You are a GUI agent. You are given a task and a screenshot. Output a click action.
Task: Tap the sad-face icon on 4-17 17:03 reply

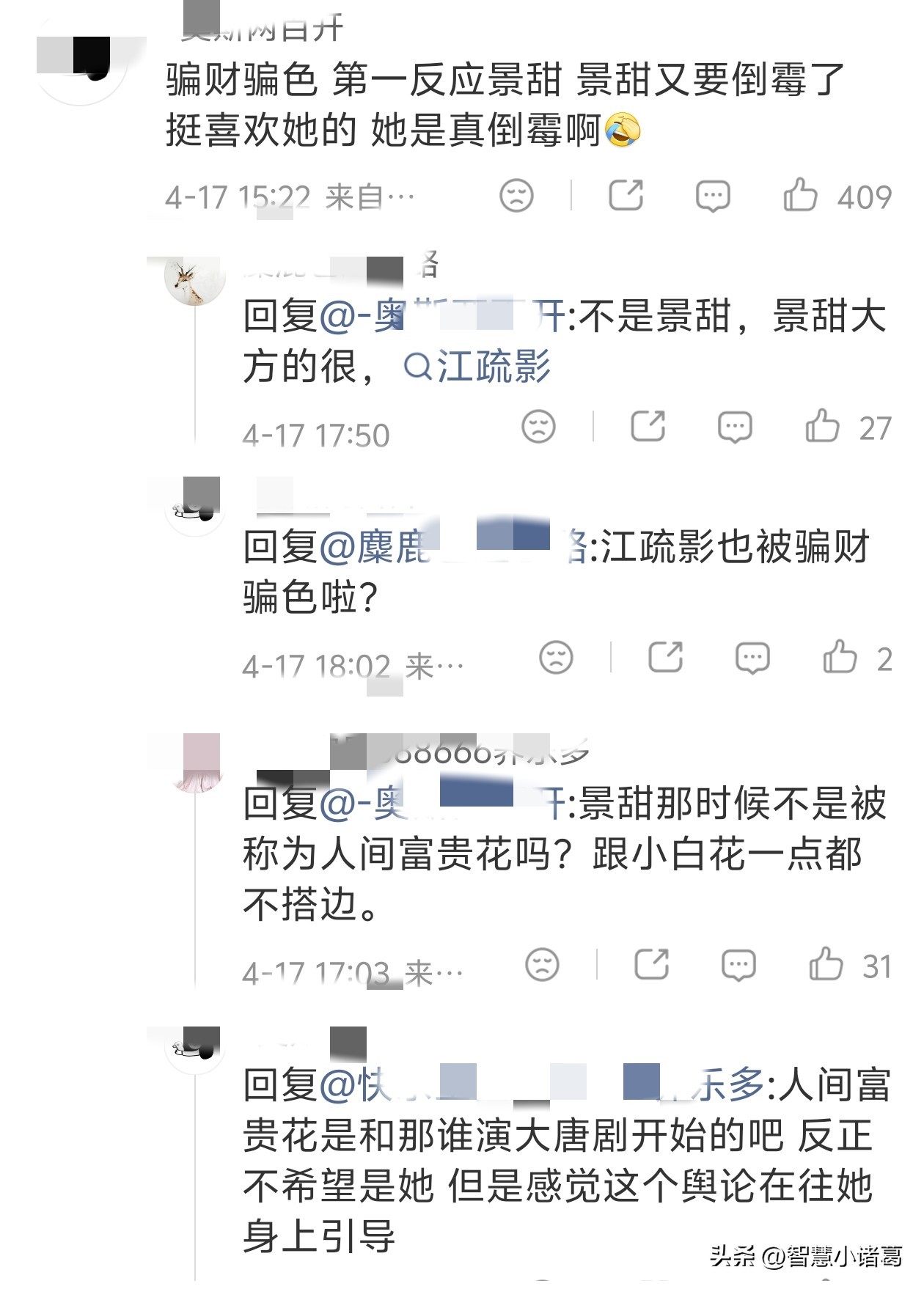pyautogui.click(x=542, y=964)
